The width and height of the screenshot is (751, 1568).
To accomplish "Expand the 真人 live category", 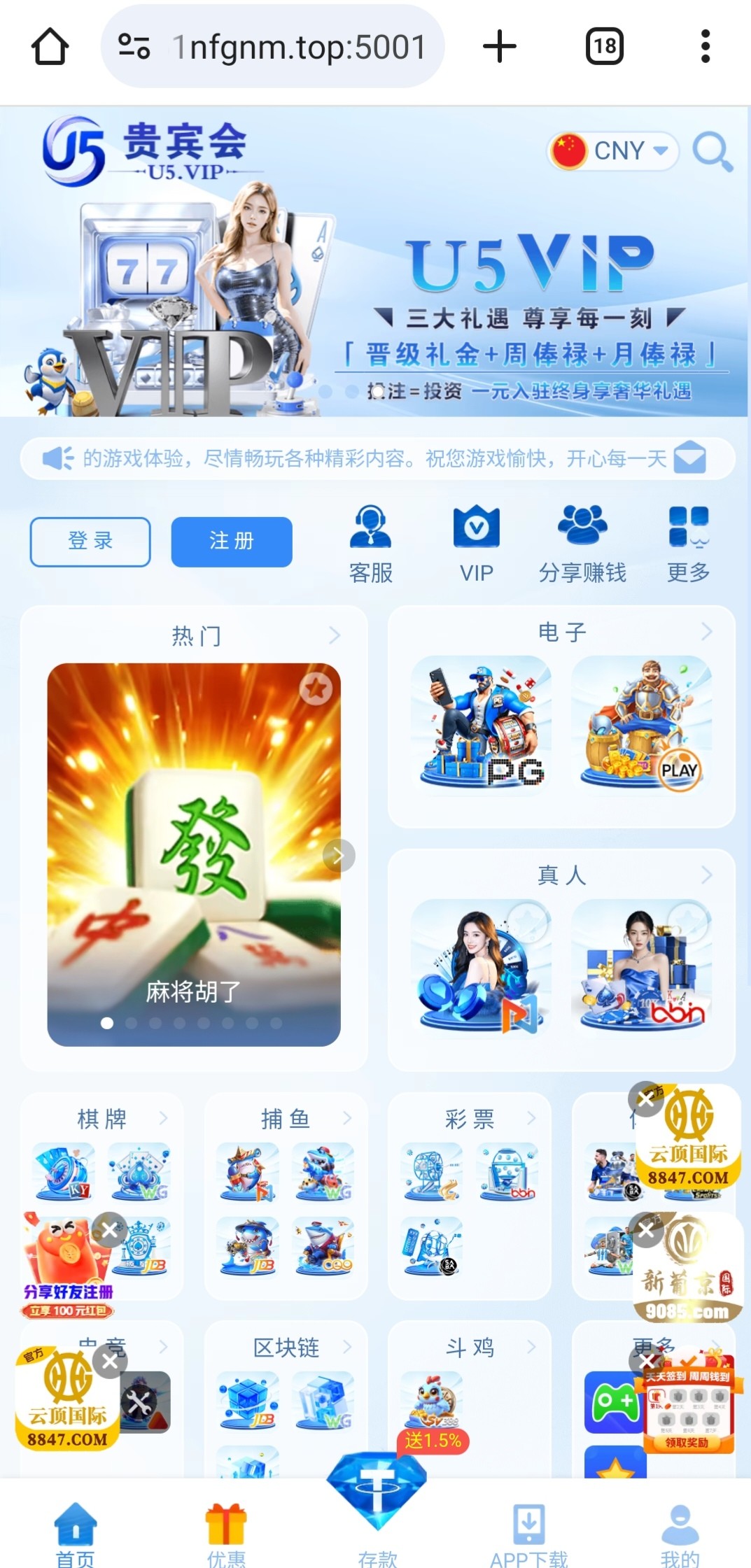I will (x=706, y=874).
